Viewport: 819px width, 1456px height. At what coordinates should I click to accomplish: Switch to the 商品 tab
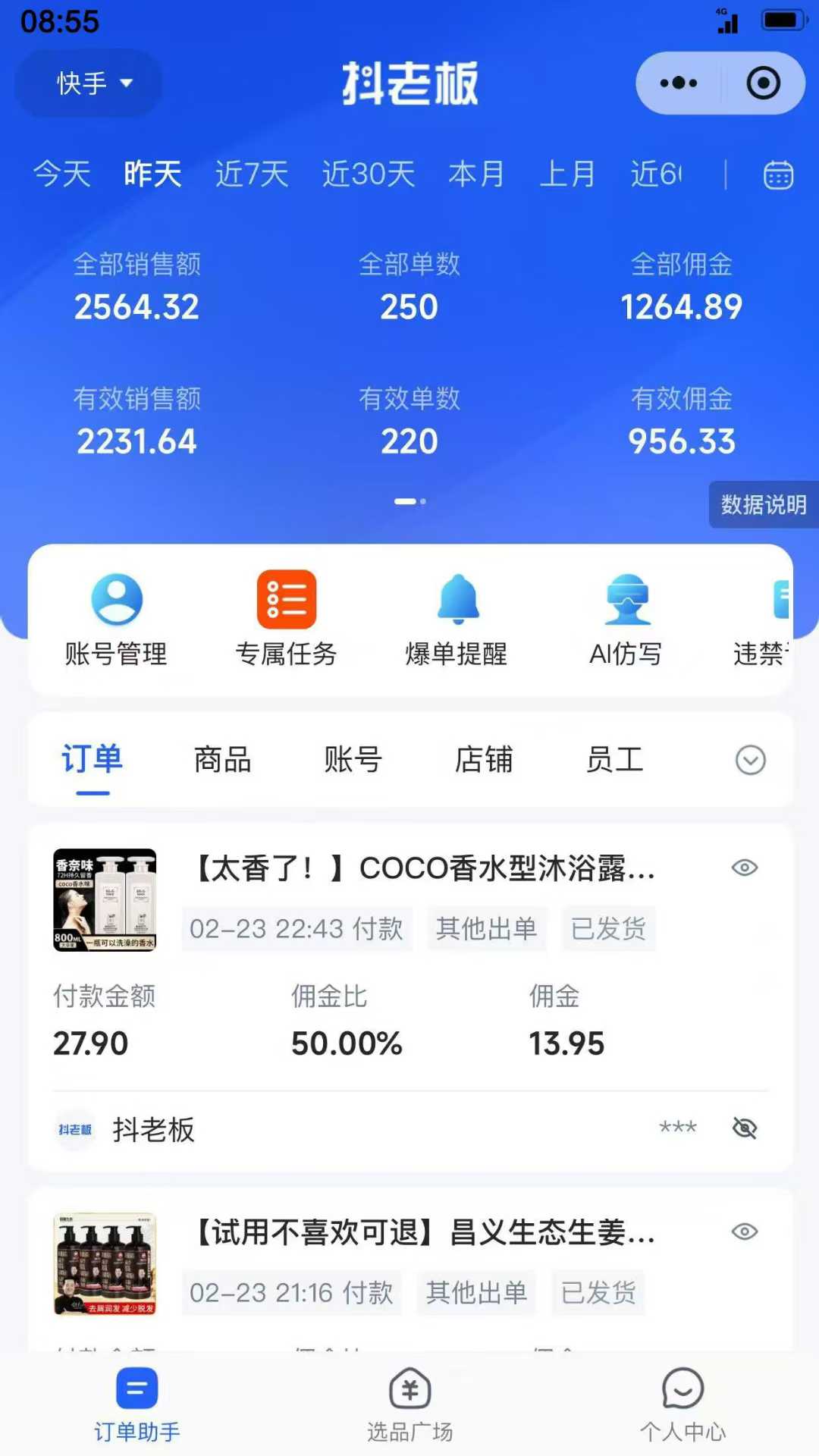tap(223, 761)
